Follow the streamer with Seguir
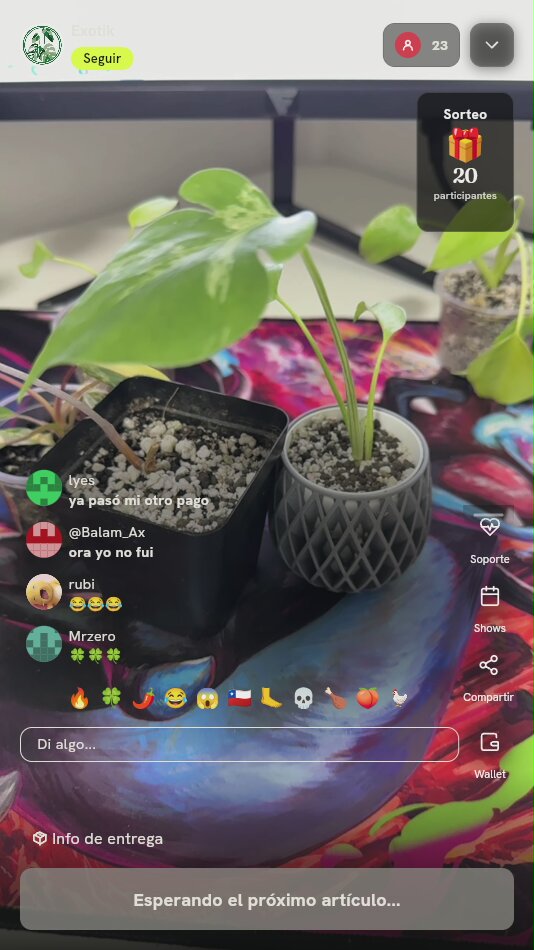Image resolution: width=534 pixels, height=950 pixels. click(x=102, y=59)
